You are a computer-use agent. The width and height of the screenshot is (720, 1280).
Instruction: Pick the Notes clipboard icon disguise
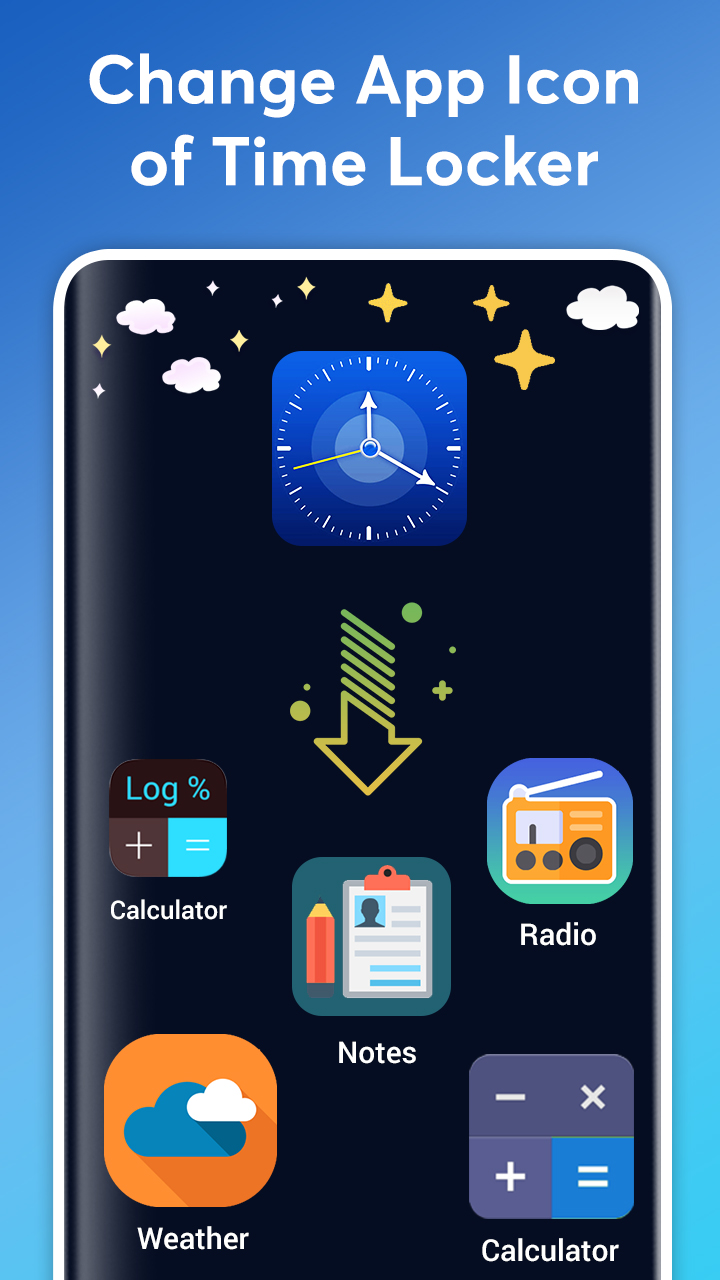coord(371,937)
